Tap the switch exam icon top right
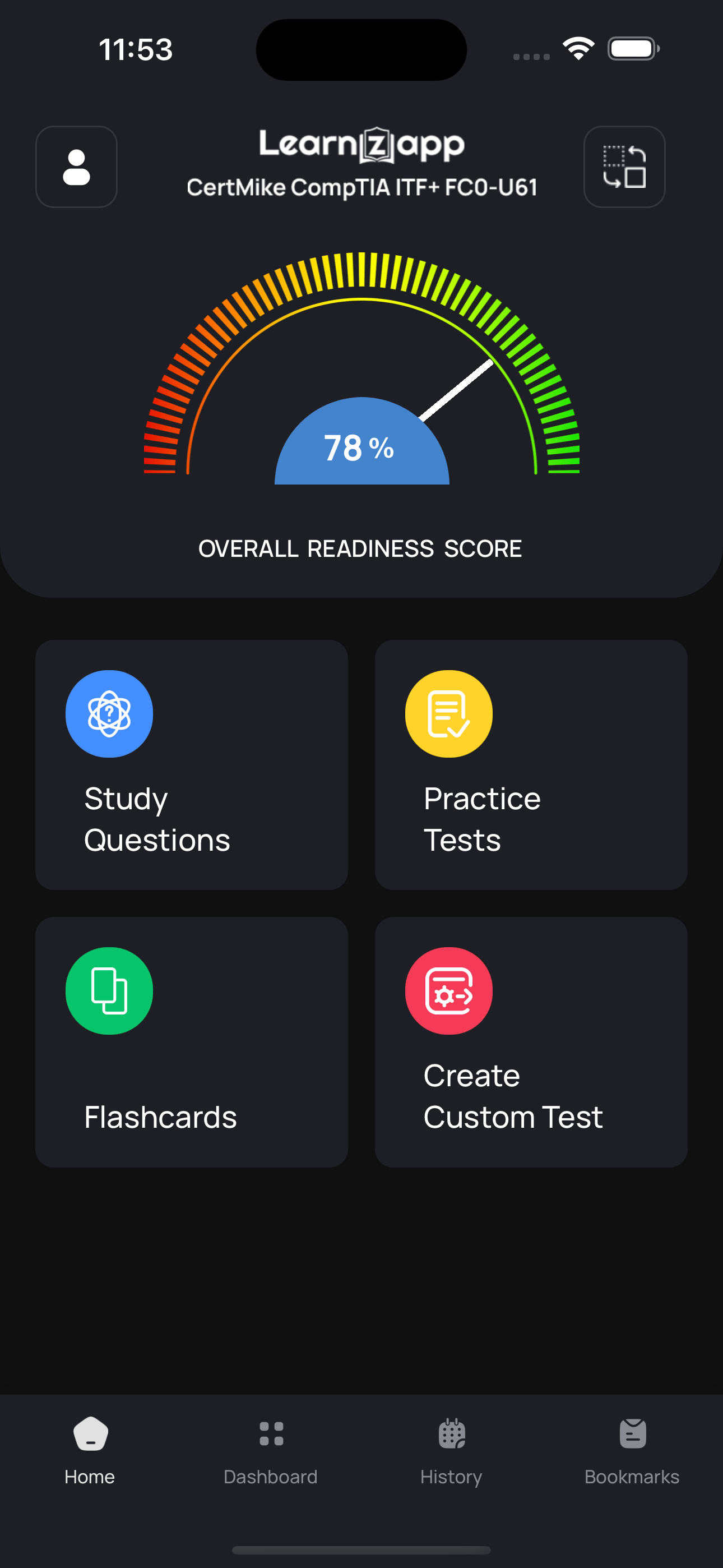Image resolution: width=723 pixels, height=1568 pixels. (624, 167)
